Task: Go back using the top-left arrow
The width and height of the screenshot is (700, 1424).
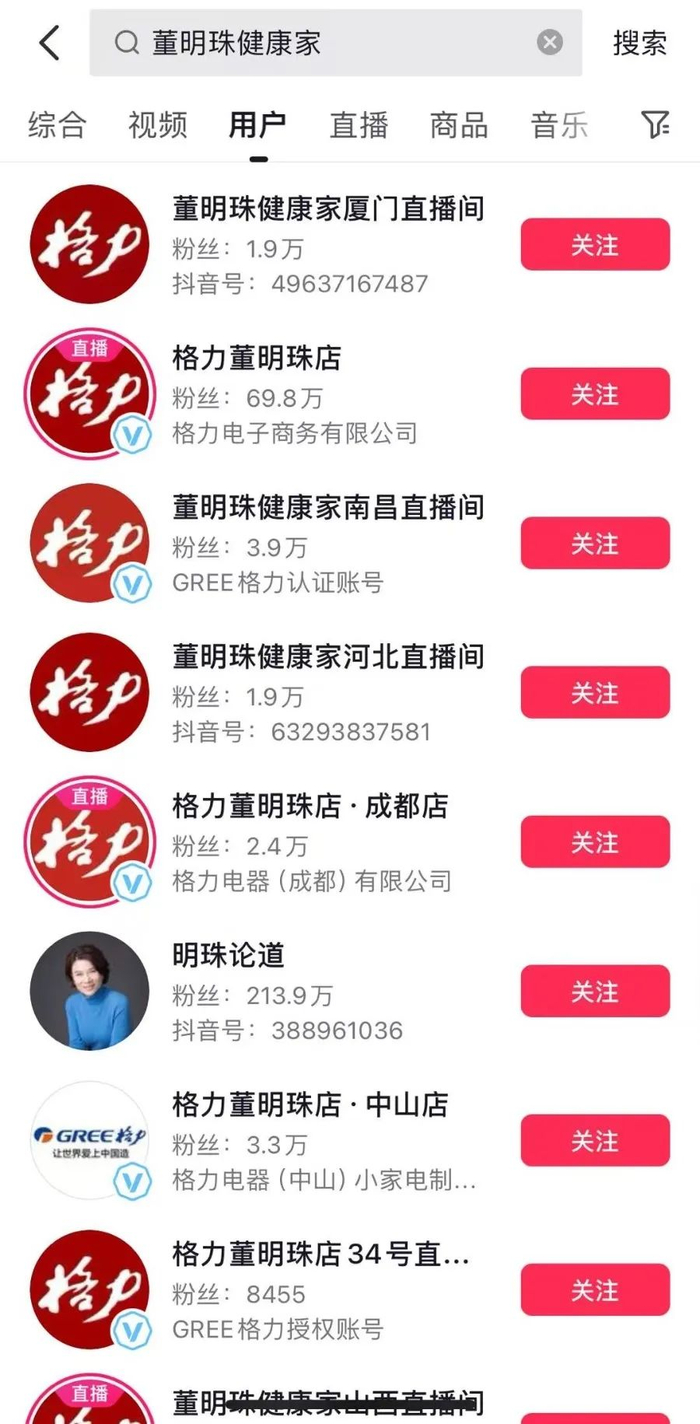Action: click(x=49, y=43)
